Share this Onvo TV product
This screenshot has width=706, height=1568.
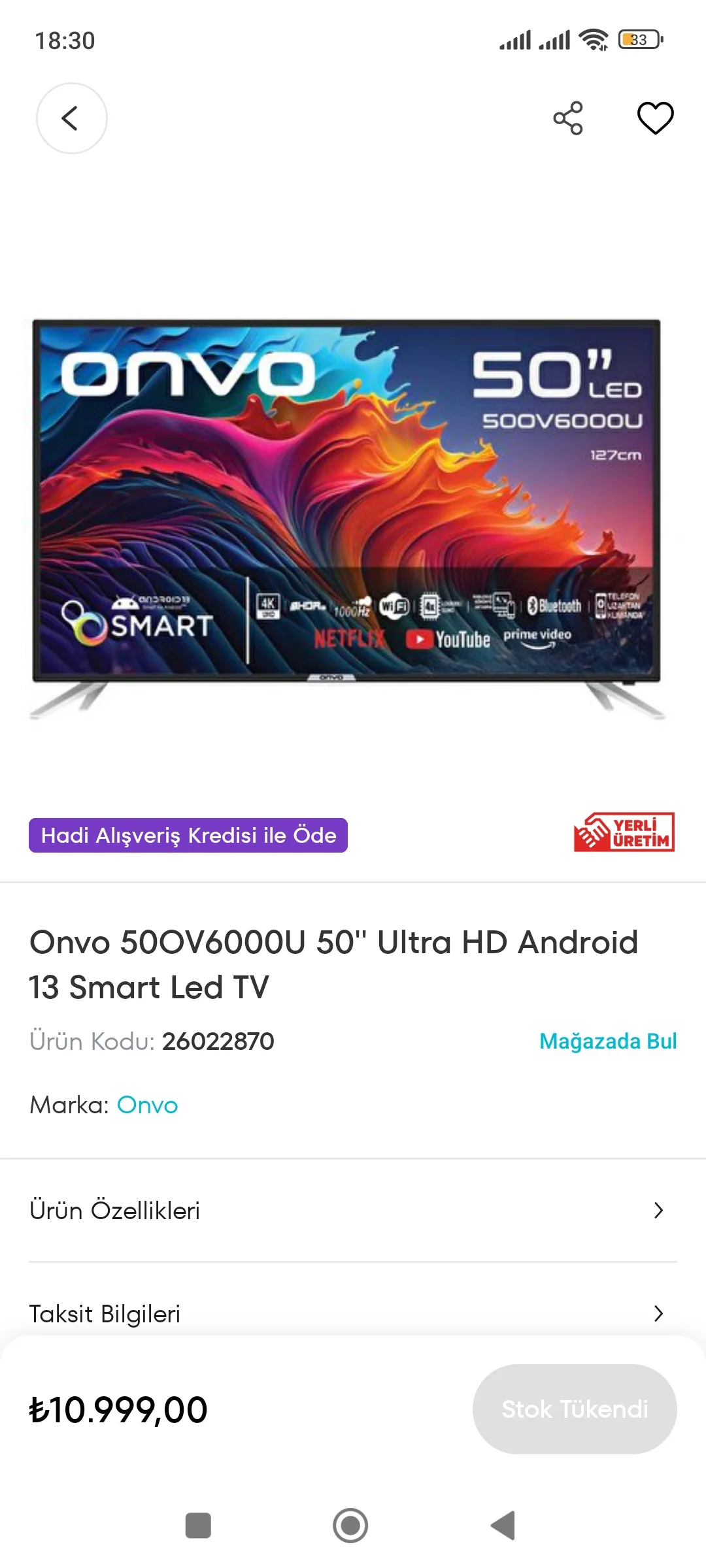click(567, 118)
